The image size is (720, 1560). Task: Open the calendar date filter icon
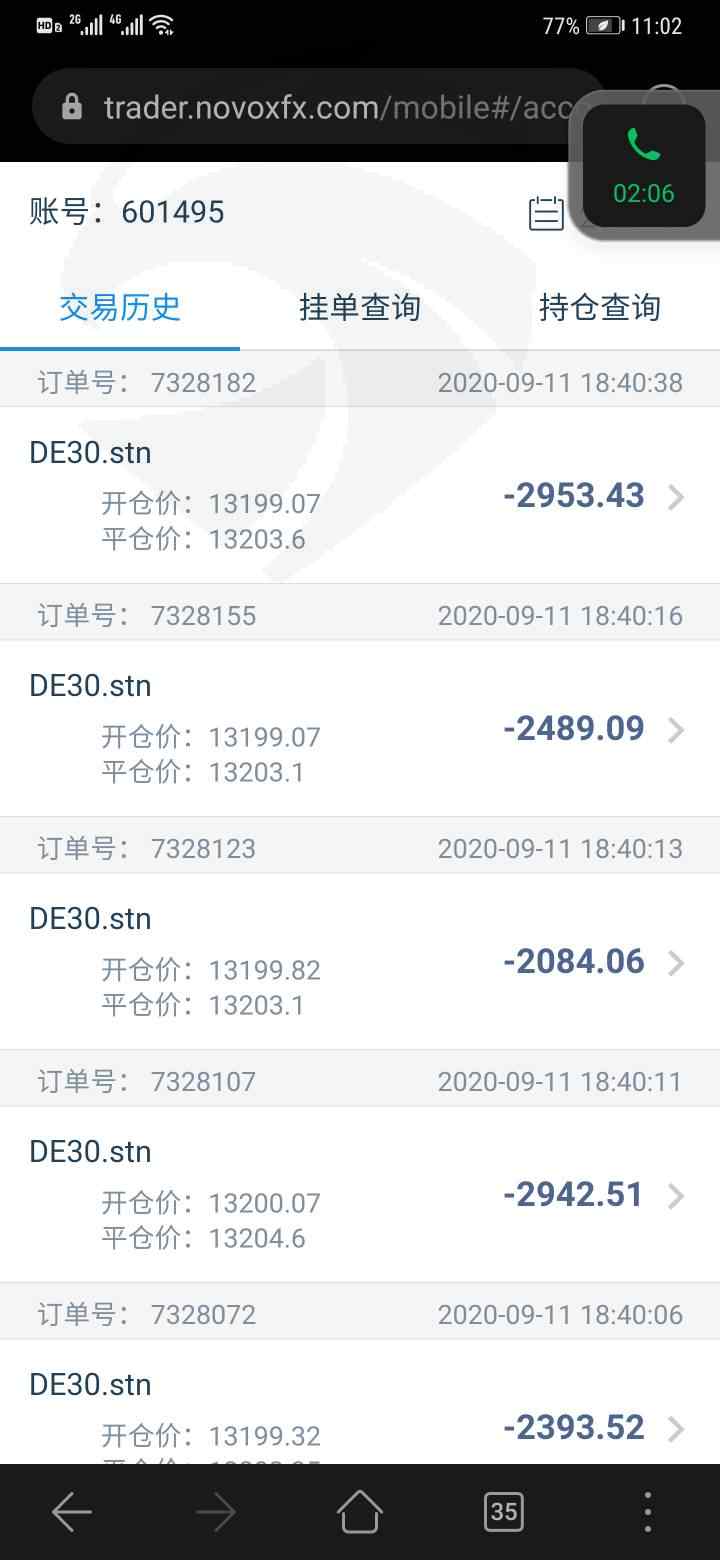coord(546,212)
